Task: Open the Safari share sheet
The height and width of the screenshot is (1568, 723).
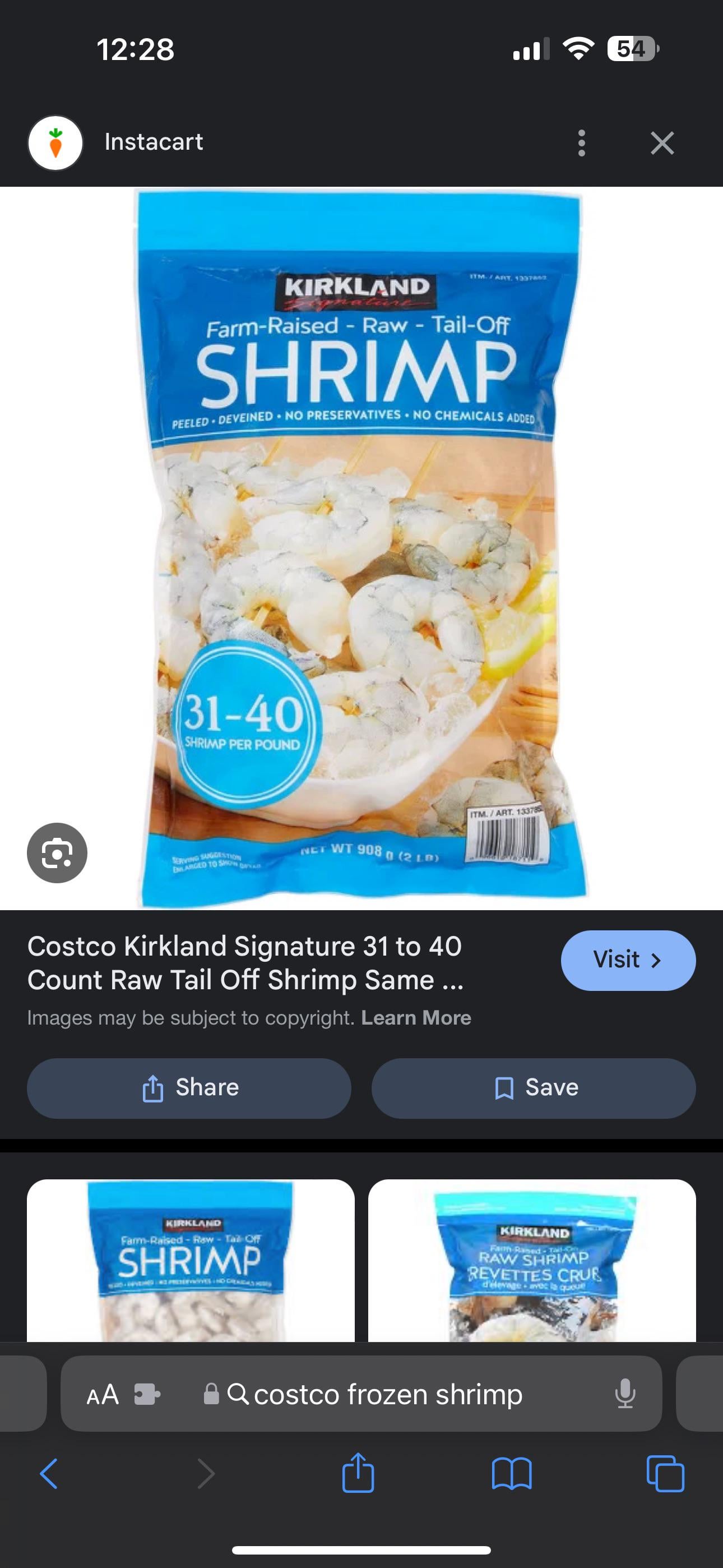Action: point(358,1474)
